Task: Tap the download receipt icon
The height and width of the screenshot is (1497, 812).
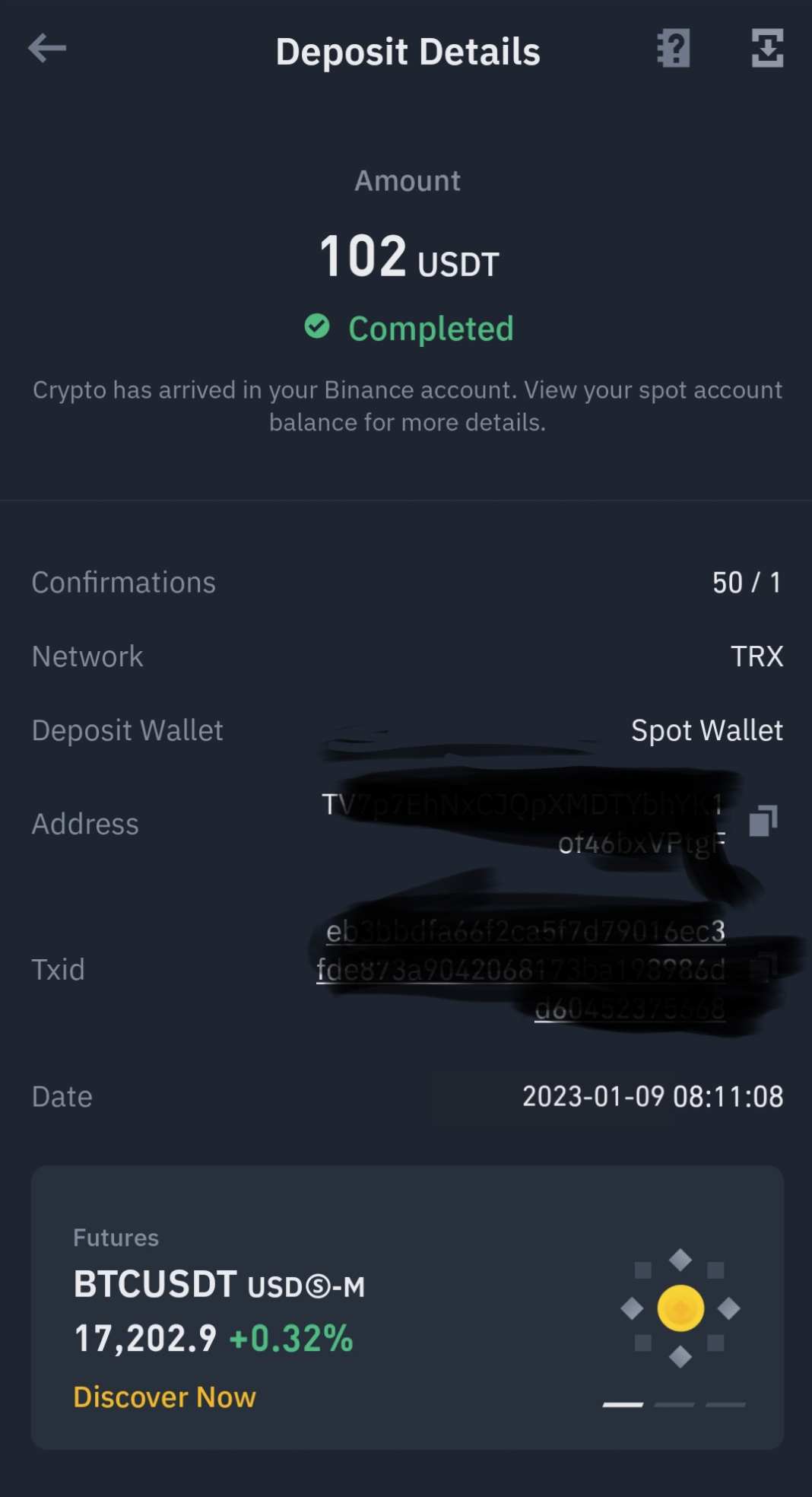Action: click(x=767, y=49)
